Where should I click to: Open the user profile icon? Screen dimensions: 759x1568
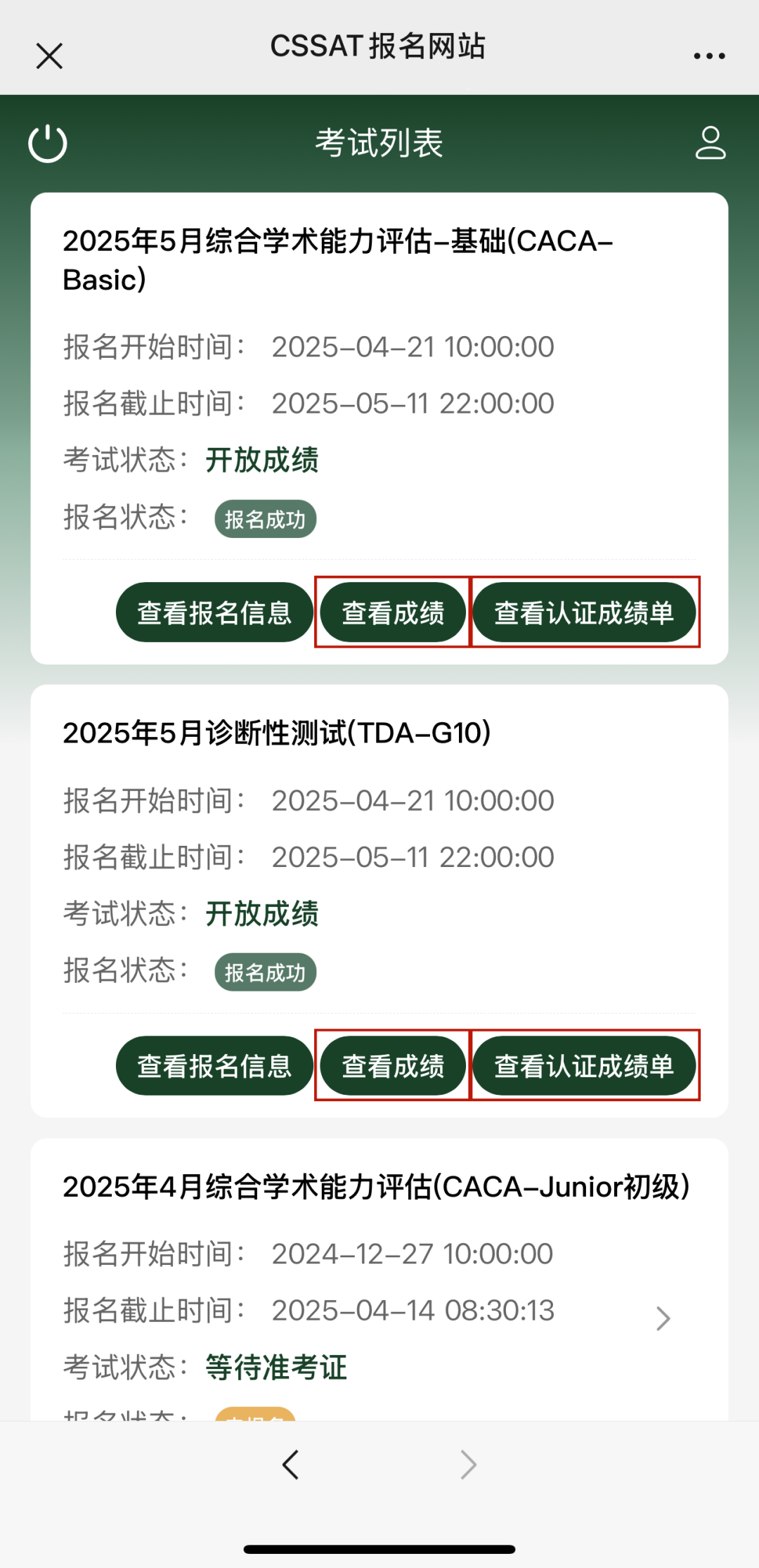coord(710,143)
